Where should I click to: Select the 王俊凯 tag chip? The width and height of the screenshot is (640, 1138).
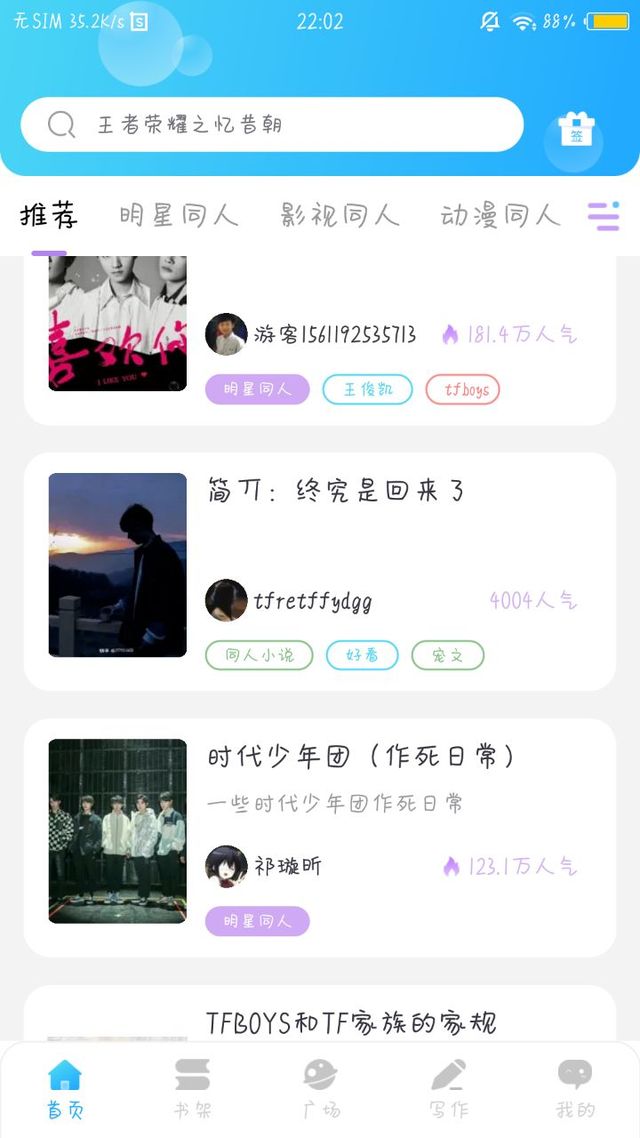367,389
